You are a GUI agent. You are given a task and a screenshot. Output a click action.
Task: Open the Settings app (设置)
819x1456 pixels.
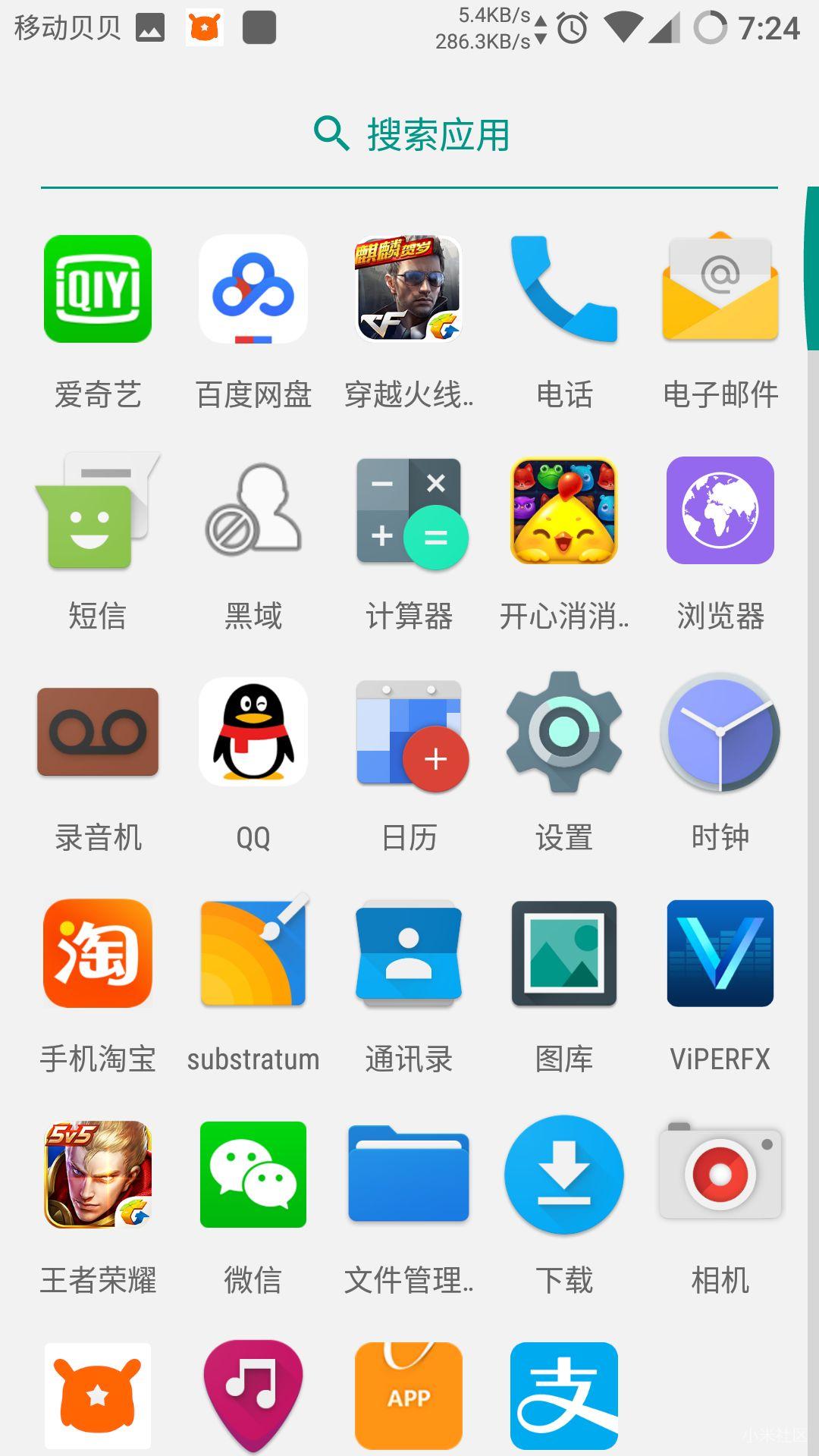click(x=564, y=732)
